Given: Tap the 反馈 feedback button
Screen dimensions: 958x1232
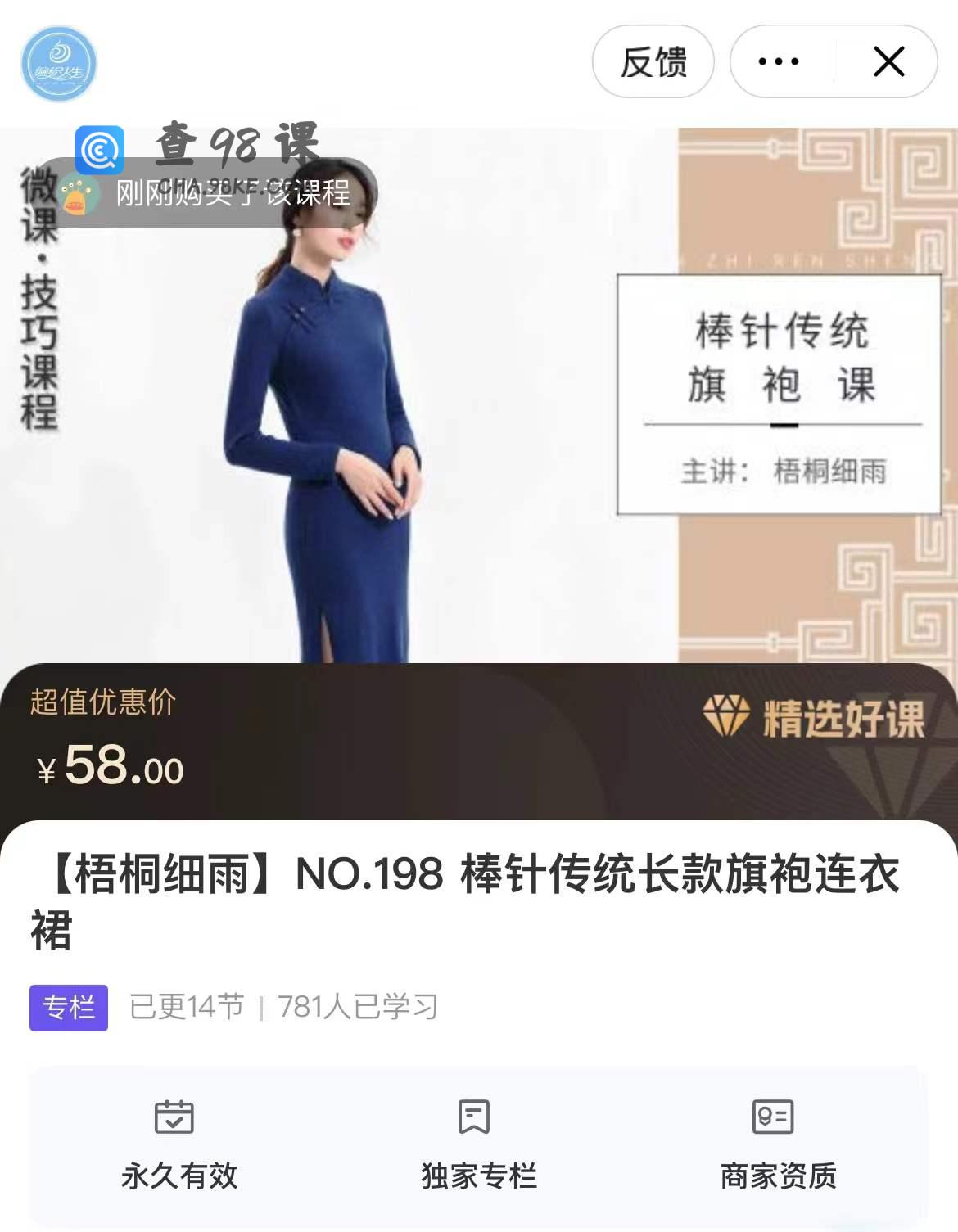Looking at the screenshot, I should (653, 62).
